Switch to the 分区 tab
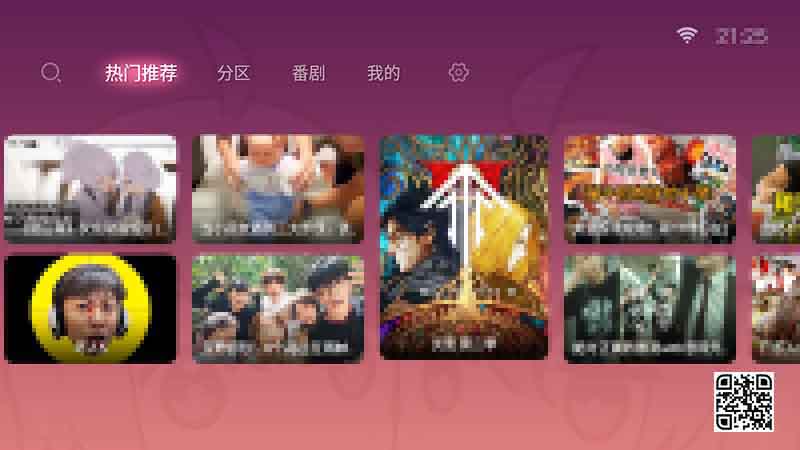 point(233,73)
